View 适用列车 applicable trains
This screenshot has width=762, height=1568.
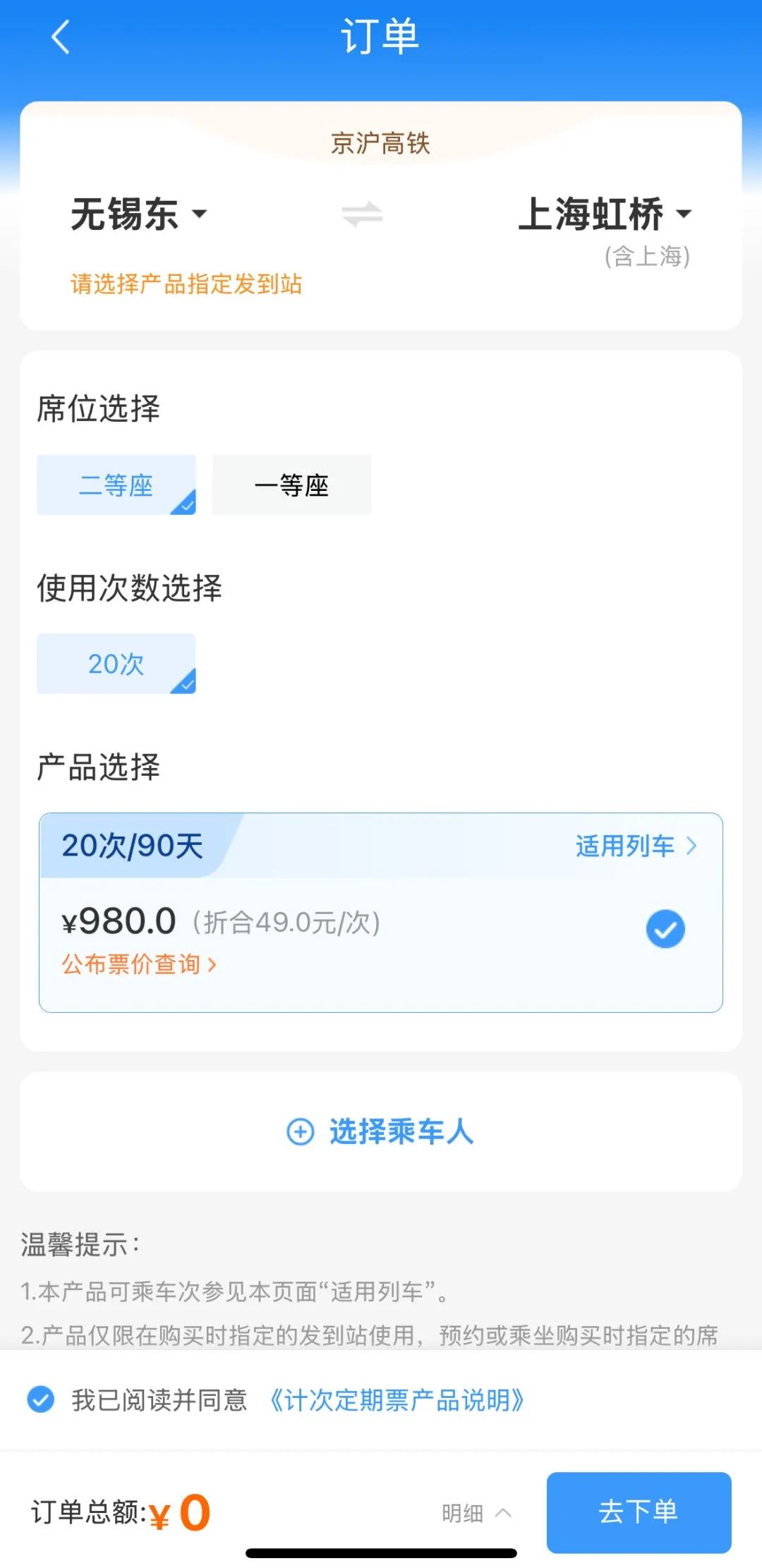pyautogui.click(x=636, y=846)
